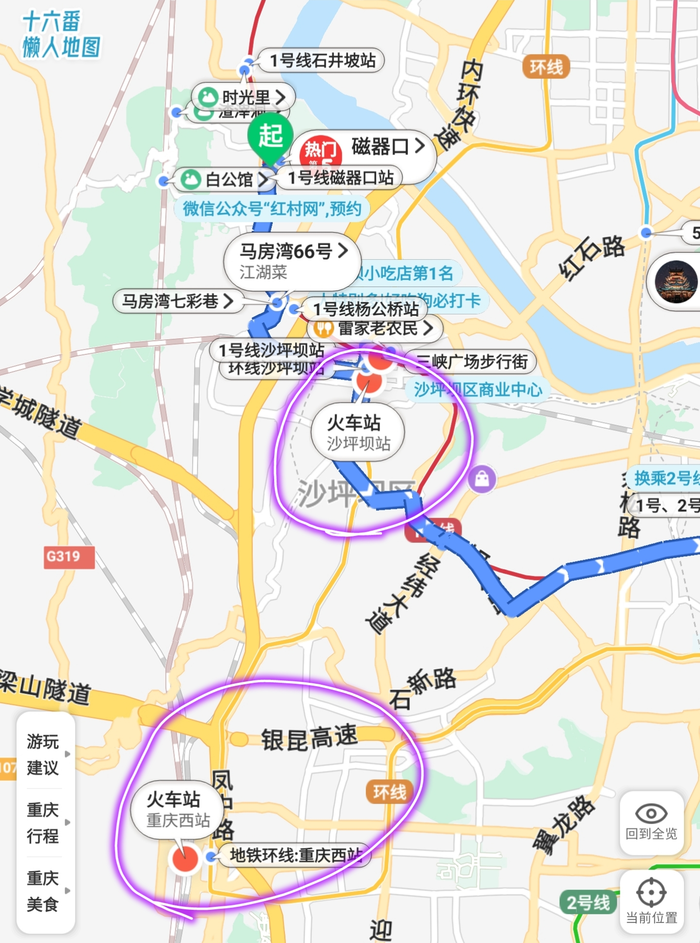
Task: Select the 沙坪坝站 train station label
Action: pos(360,432)
